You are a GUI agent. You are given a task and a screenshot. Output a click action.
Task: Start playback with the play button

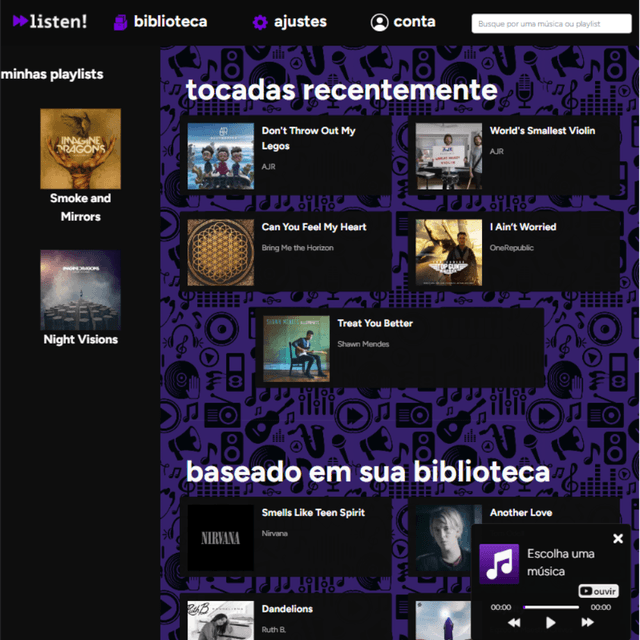tap(550, 622)
